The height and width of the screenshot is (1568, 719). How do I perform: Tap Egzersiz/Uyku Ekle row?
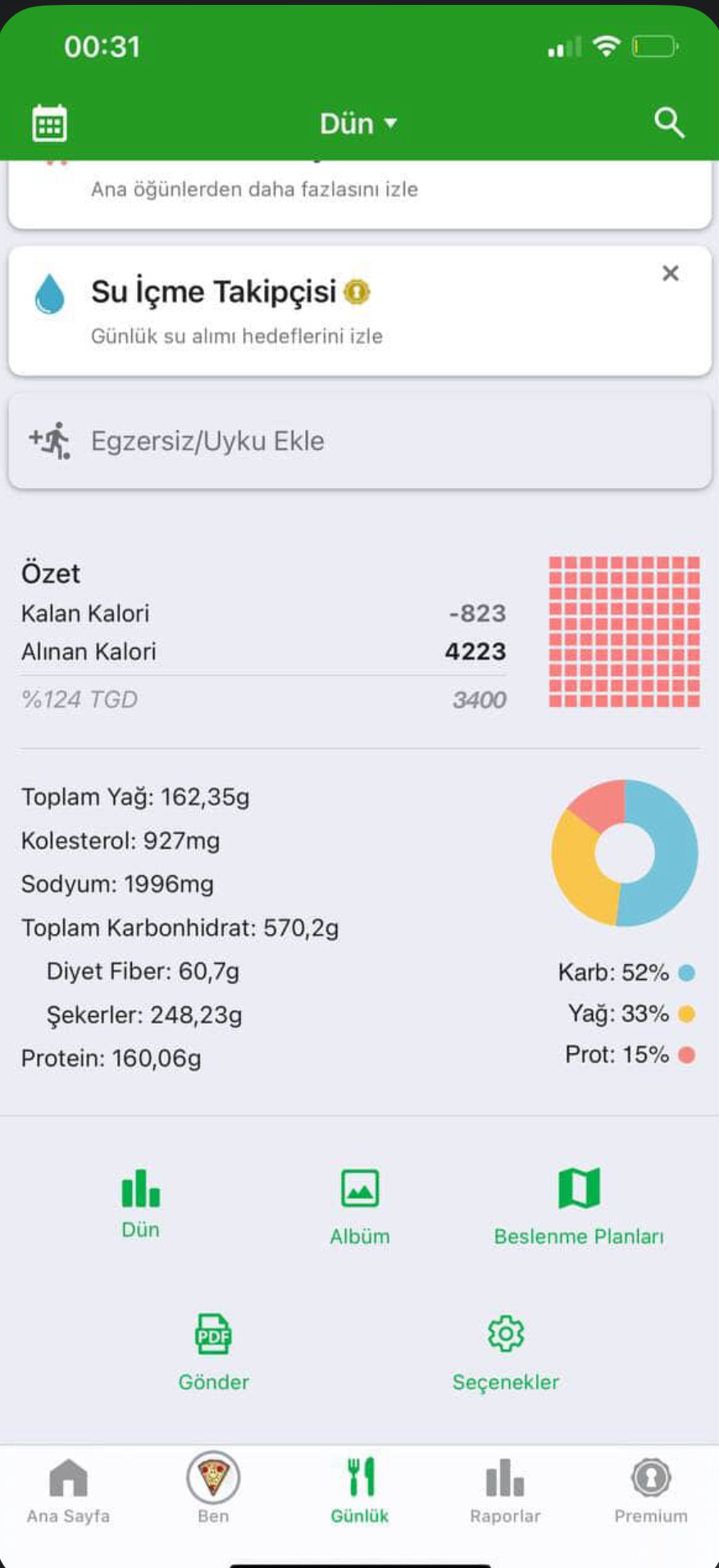point(359,441)
